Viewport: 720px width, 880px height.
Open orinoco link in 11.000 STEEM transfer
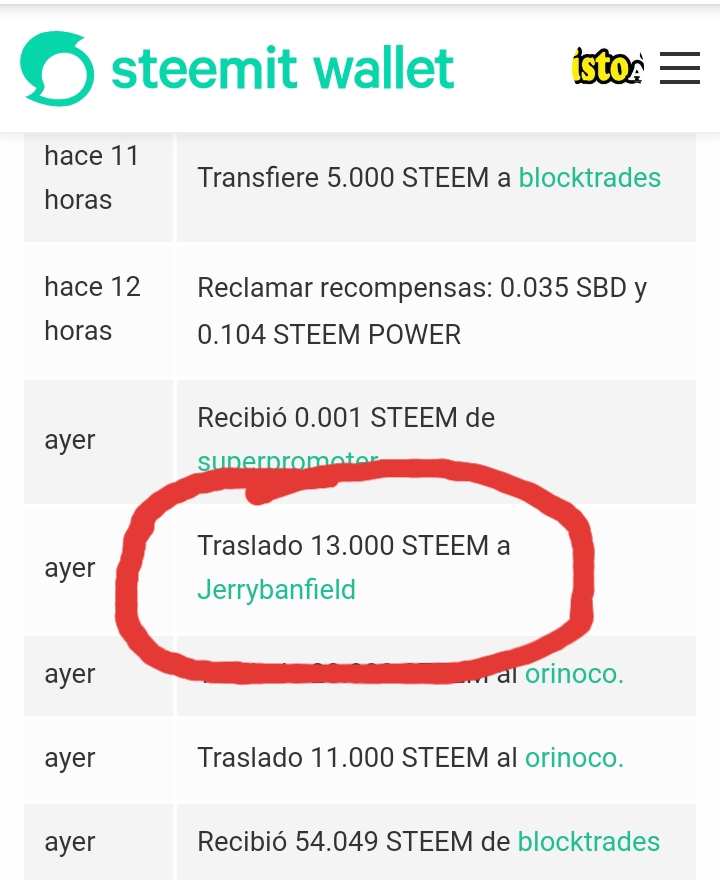point(574,758)
